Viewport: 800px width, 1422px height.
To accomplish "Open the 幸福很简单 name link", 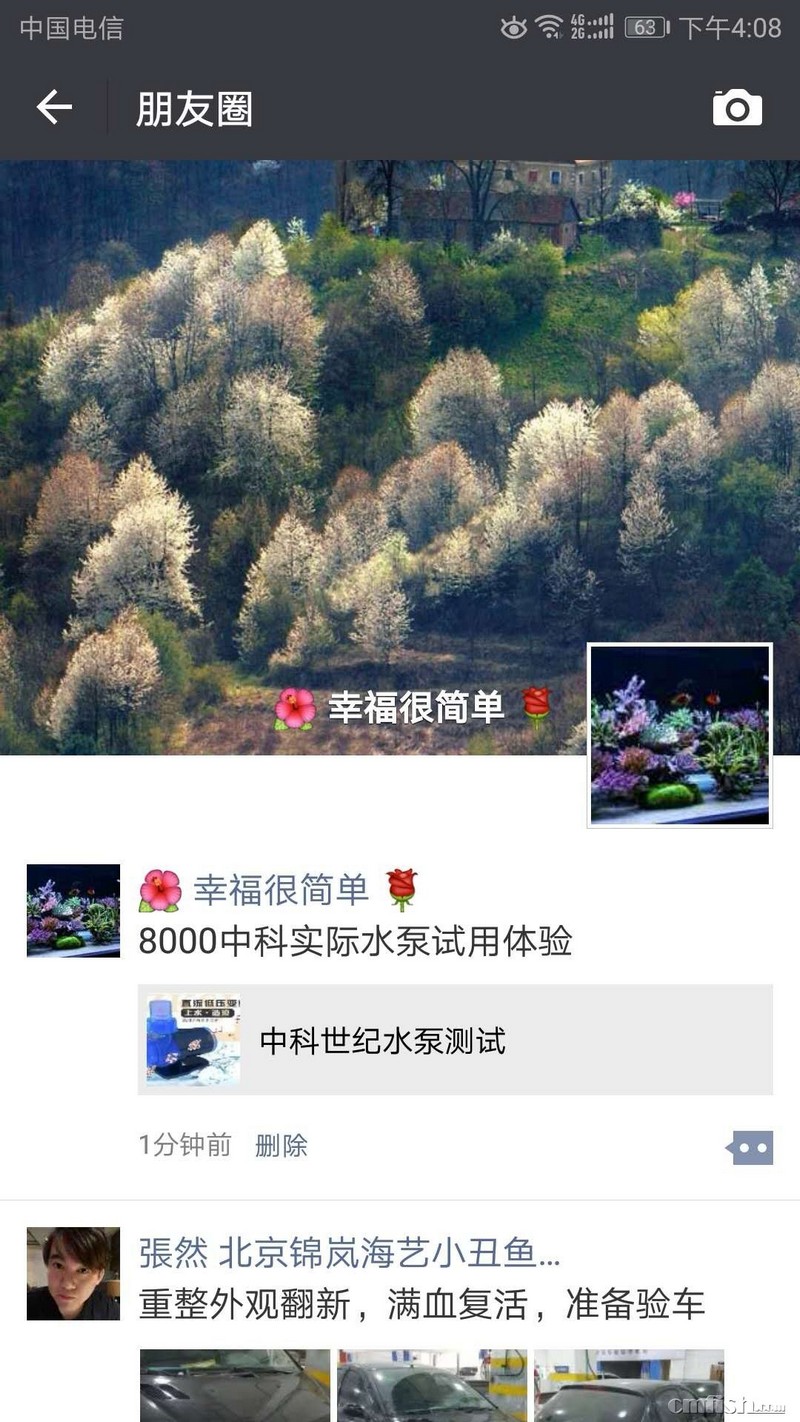I will coord(280,889).
